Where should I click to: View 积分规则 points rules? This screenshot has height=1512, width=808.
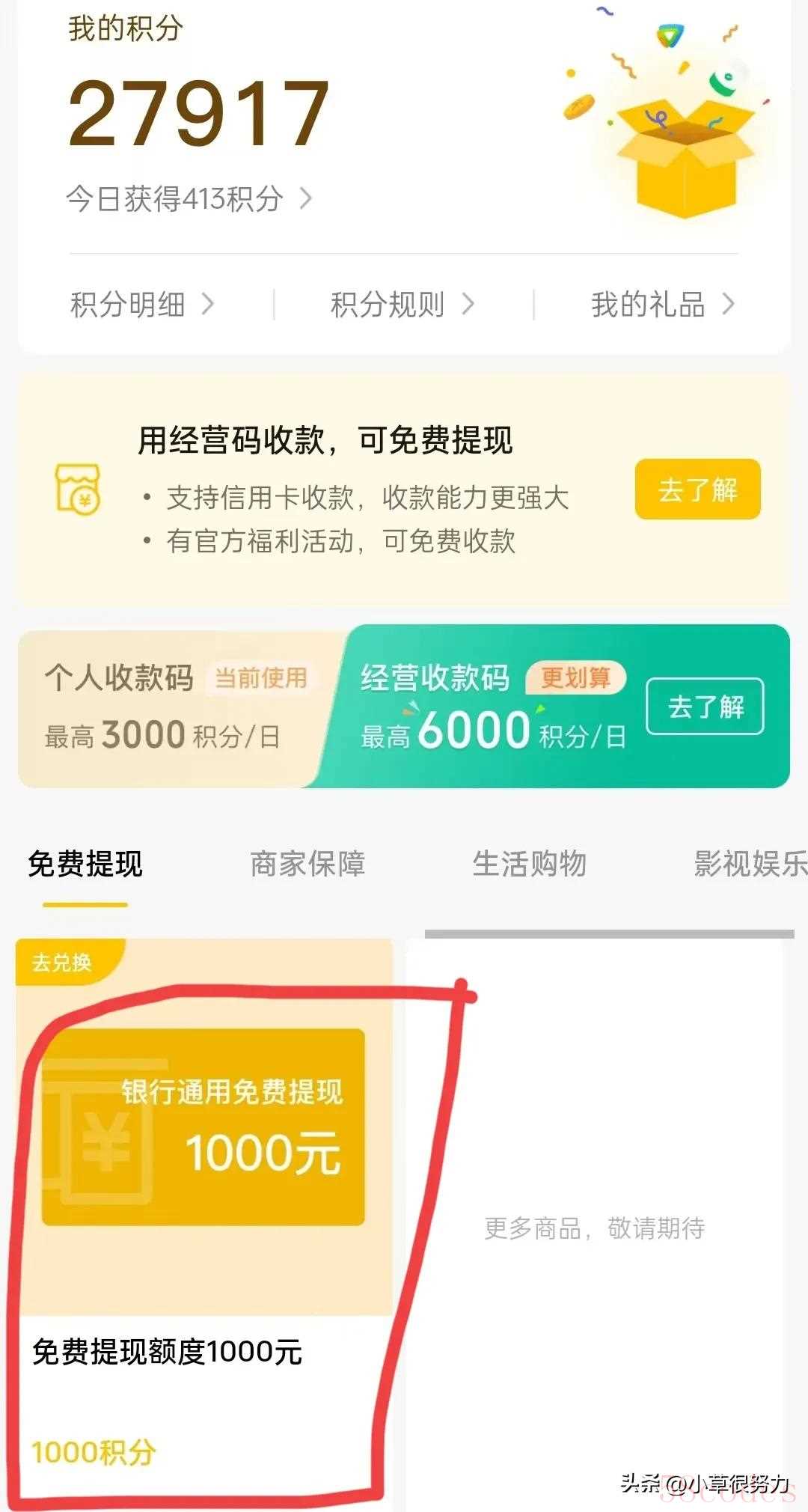pos(403,305)
